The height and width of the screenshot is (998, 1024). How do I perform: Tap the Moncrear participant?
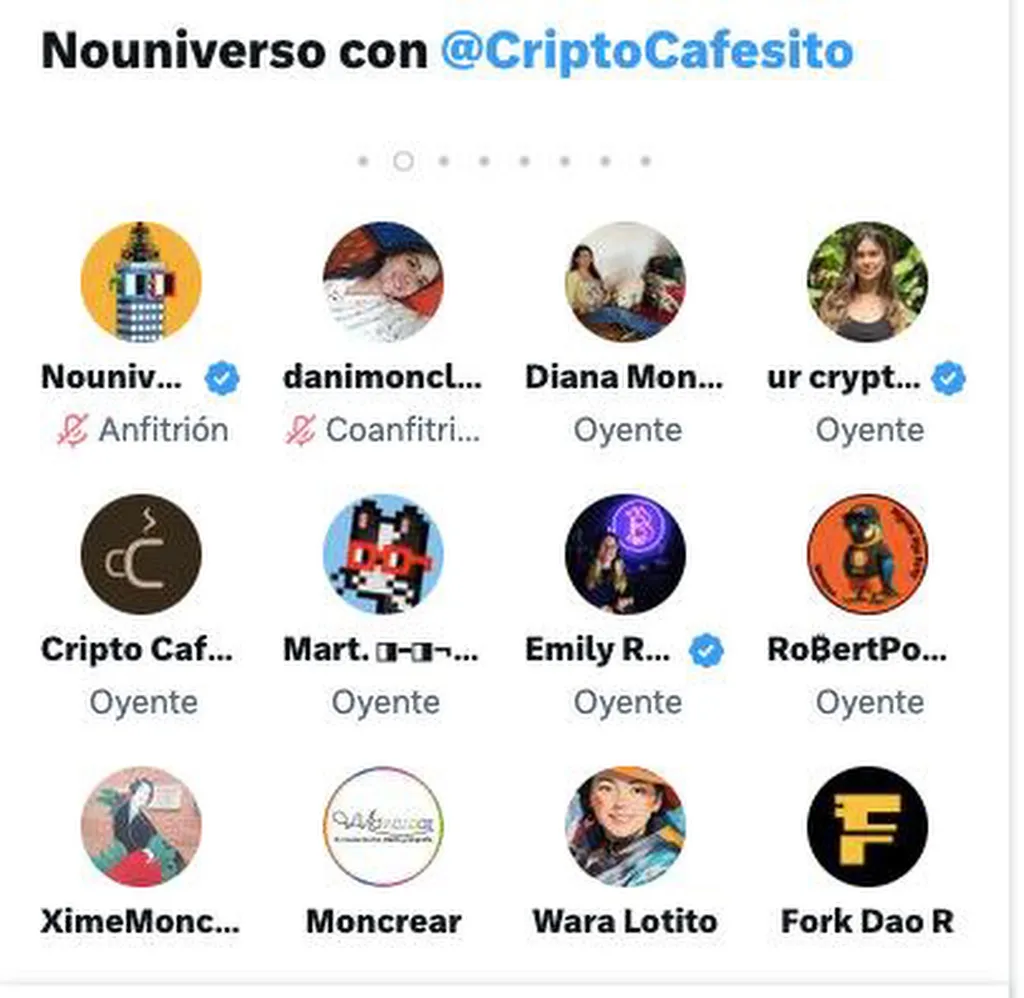click(x=383, y=826)
